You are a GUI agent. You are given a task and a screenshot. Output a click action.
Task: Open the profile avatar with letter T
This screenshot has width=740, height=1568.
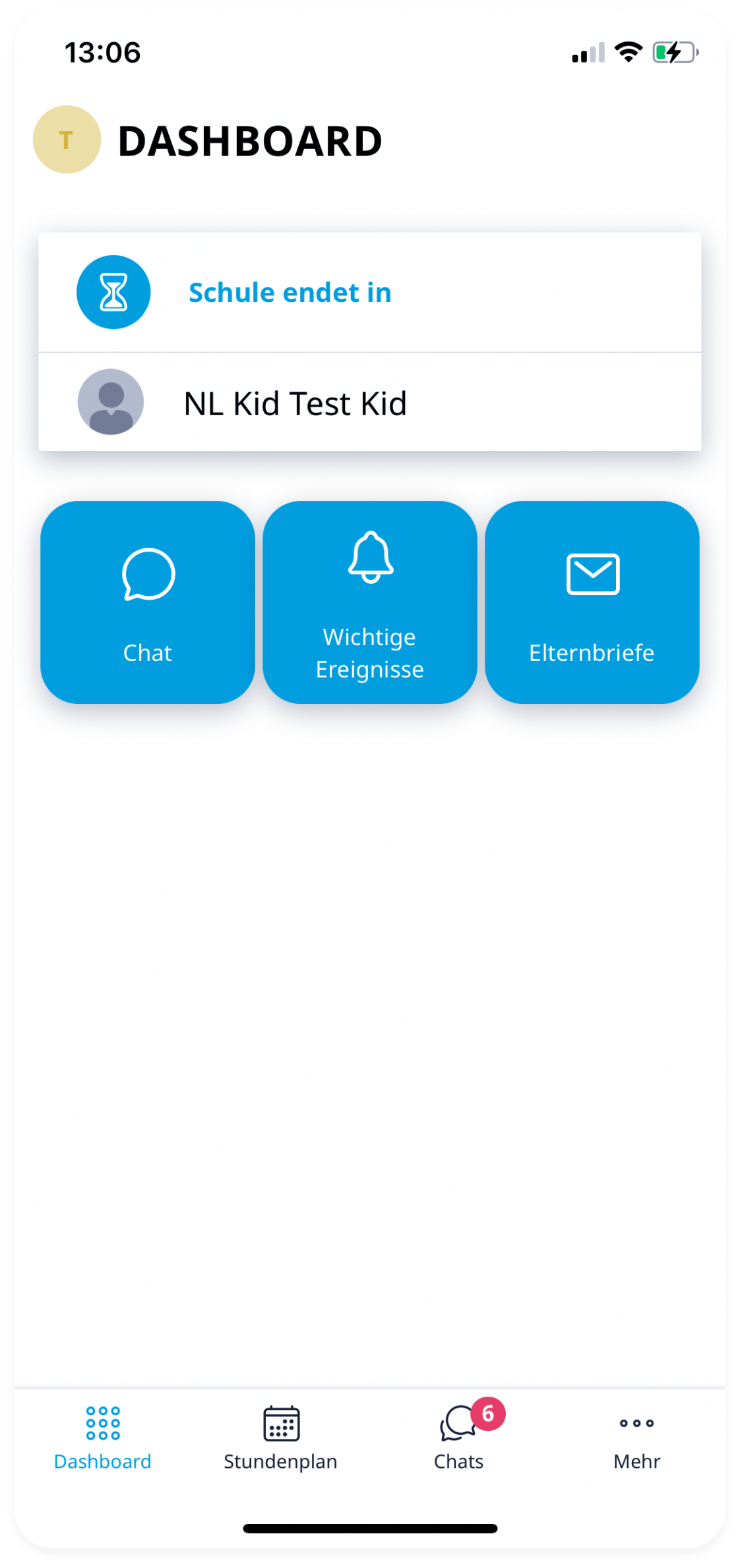[67, 140]
